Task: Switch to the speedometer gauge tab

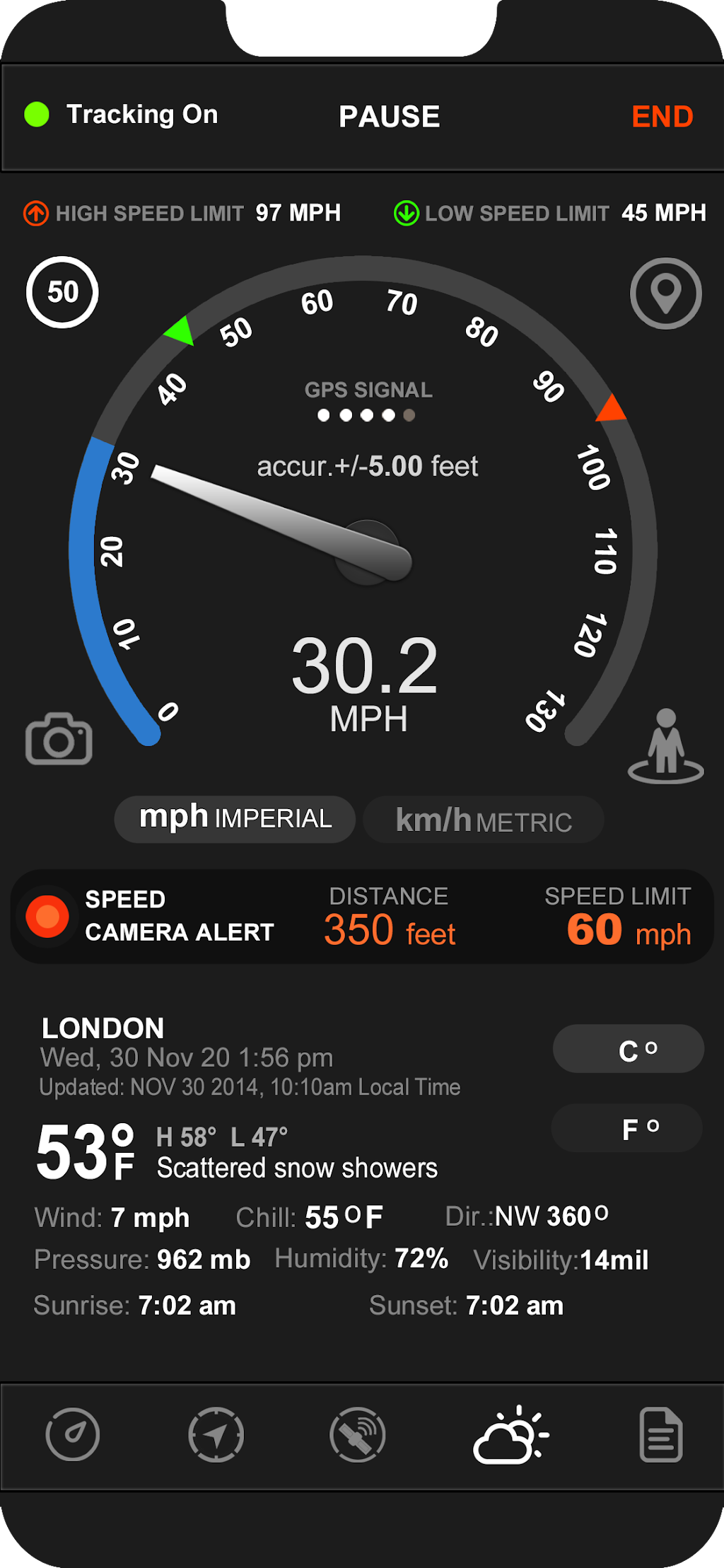Action: (x=73, y=1434)
